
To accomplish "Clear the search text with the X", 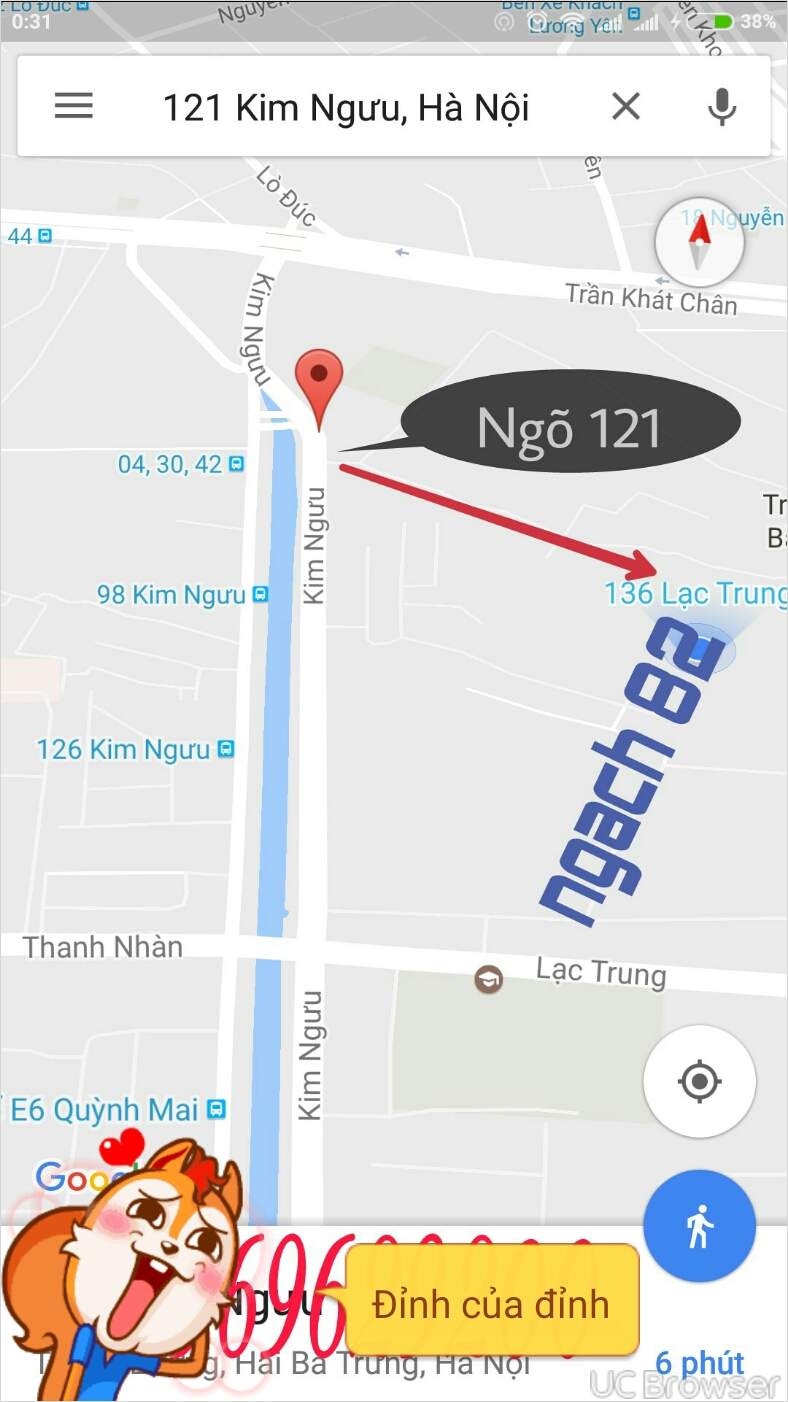I will coord(626,106).
